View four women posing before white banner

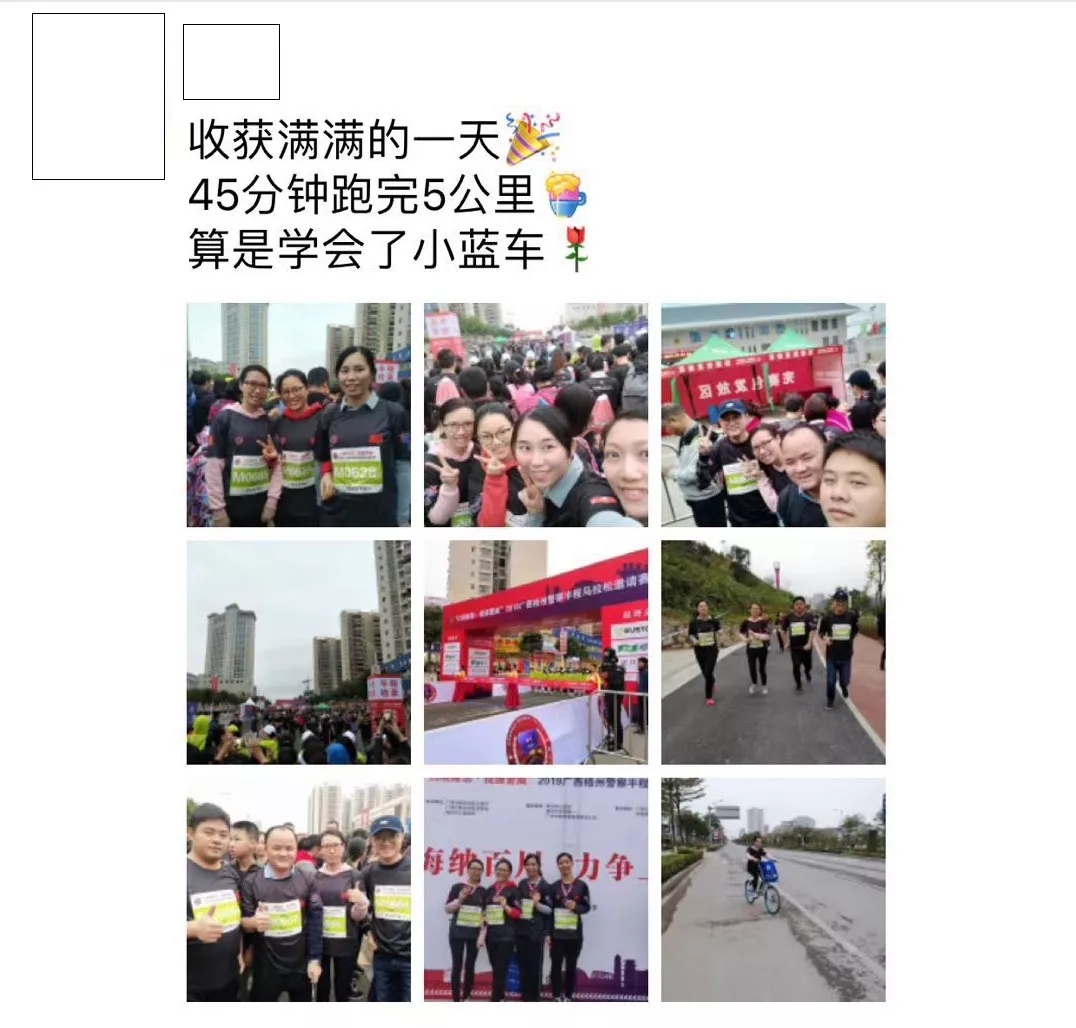[535, 890]
